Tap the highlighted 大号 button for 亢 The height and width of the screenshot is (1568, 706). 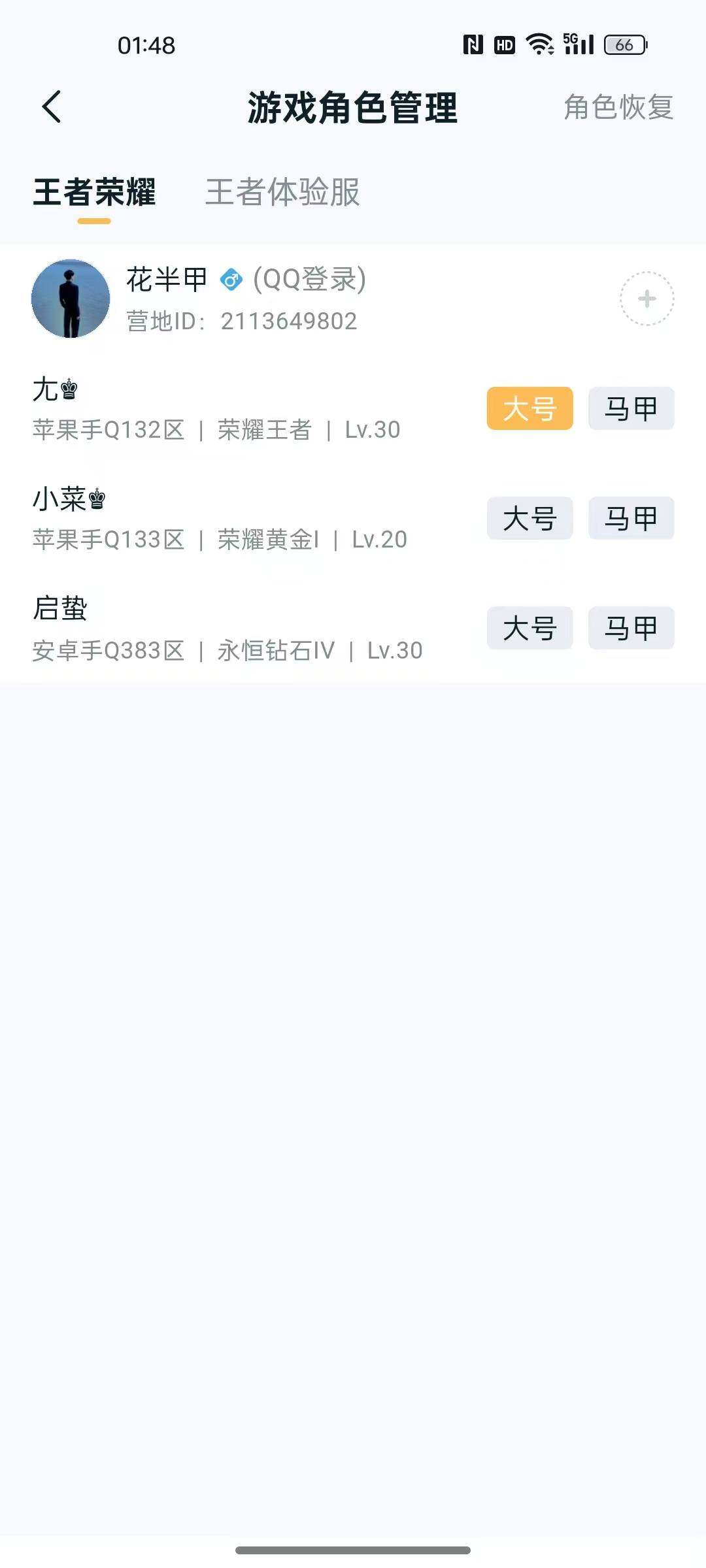pos(529,408)
